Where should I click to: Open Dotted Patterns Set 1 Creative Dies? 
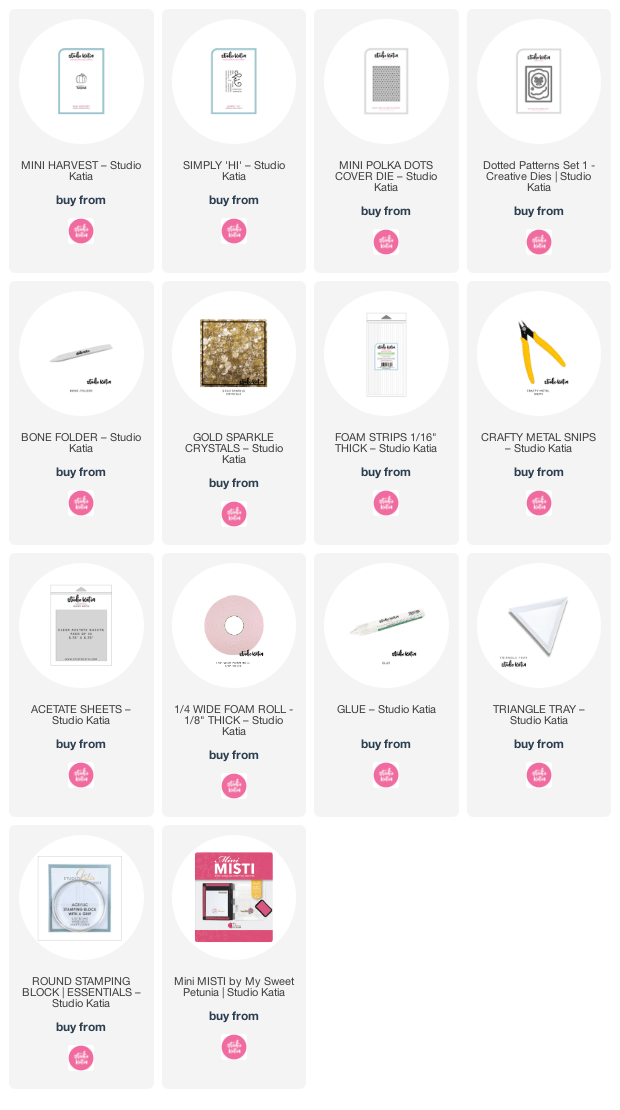pos(539,80)
